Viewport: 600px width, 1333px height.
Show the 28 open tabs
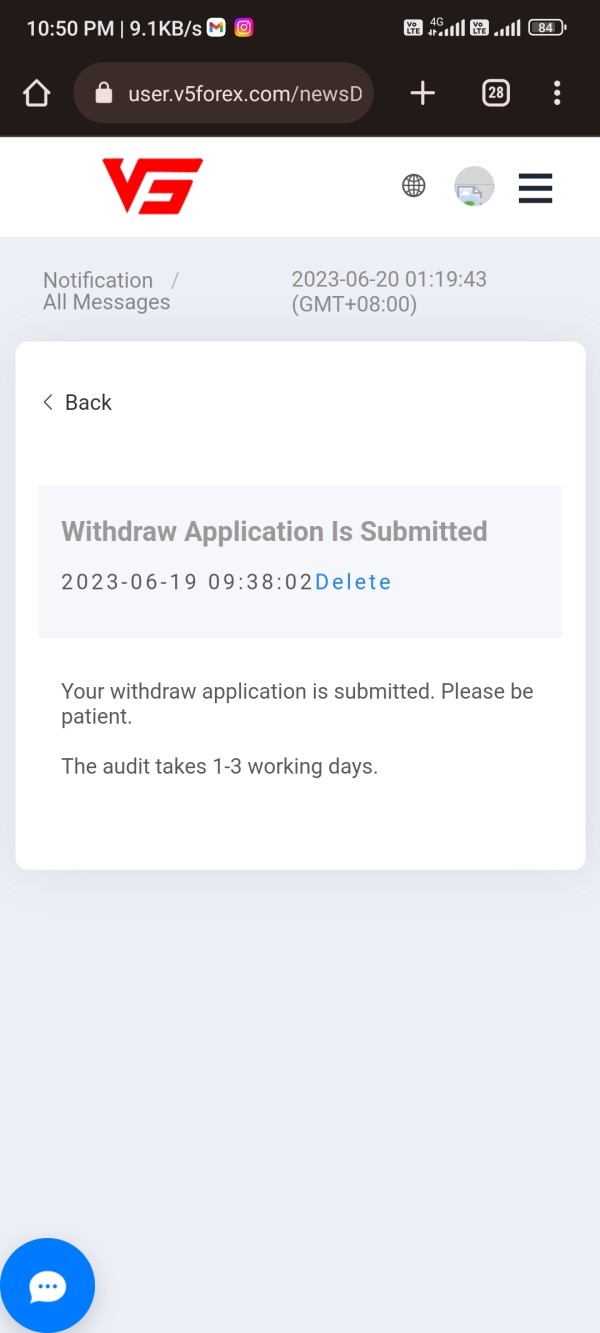496,93
